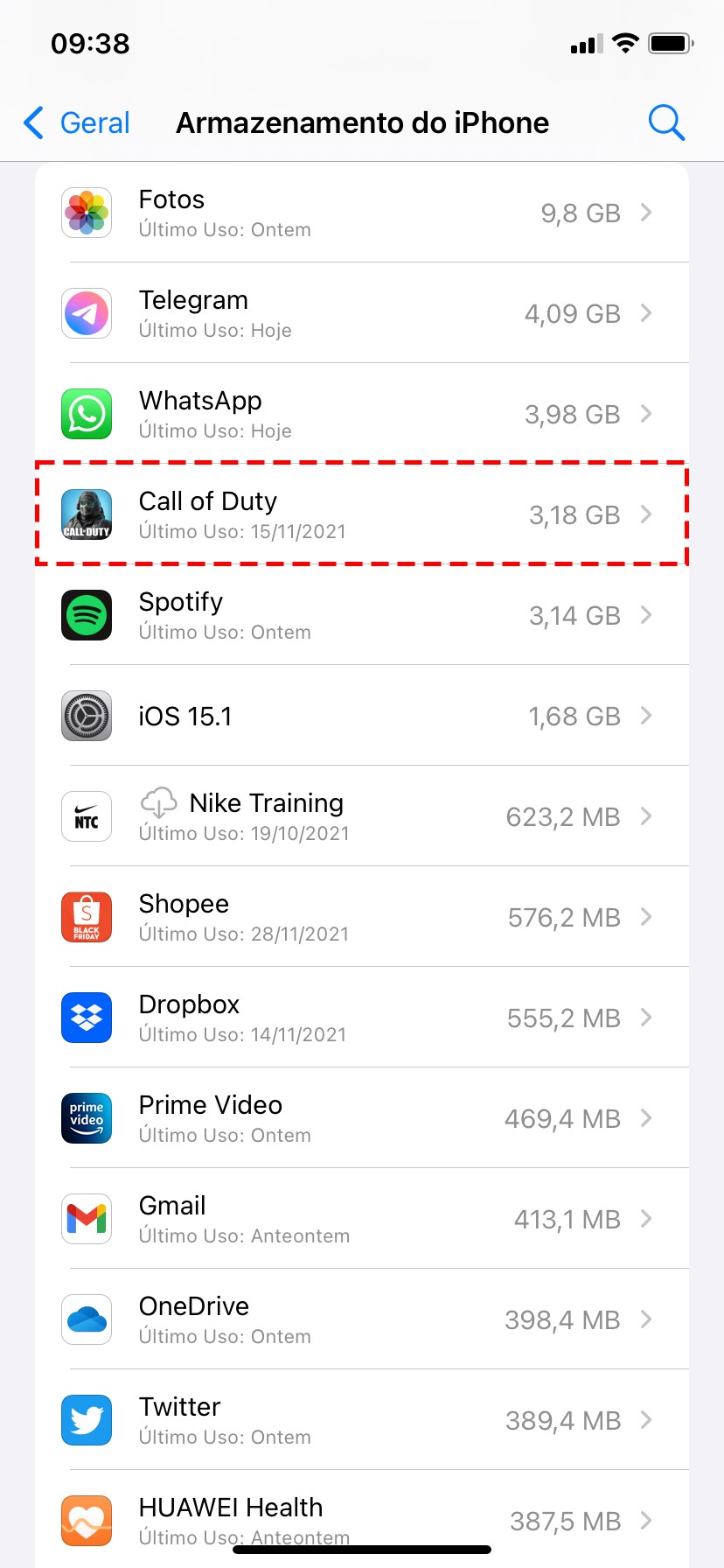Screen dimensions: 724x1568
Task: Open the storage search icon
Action: click(x=666, y=122)
